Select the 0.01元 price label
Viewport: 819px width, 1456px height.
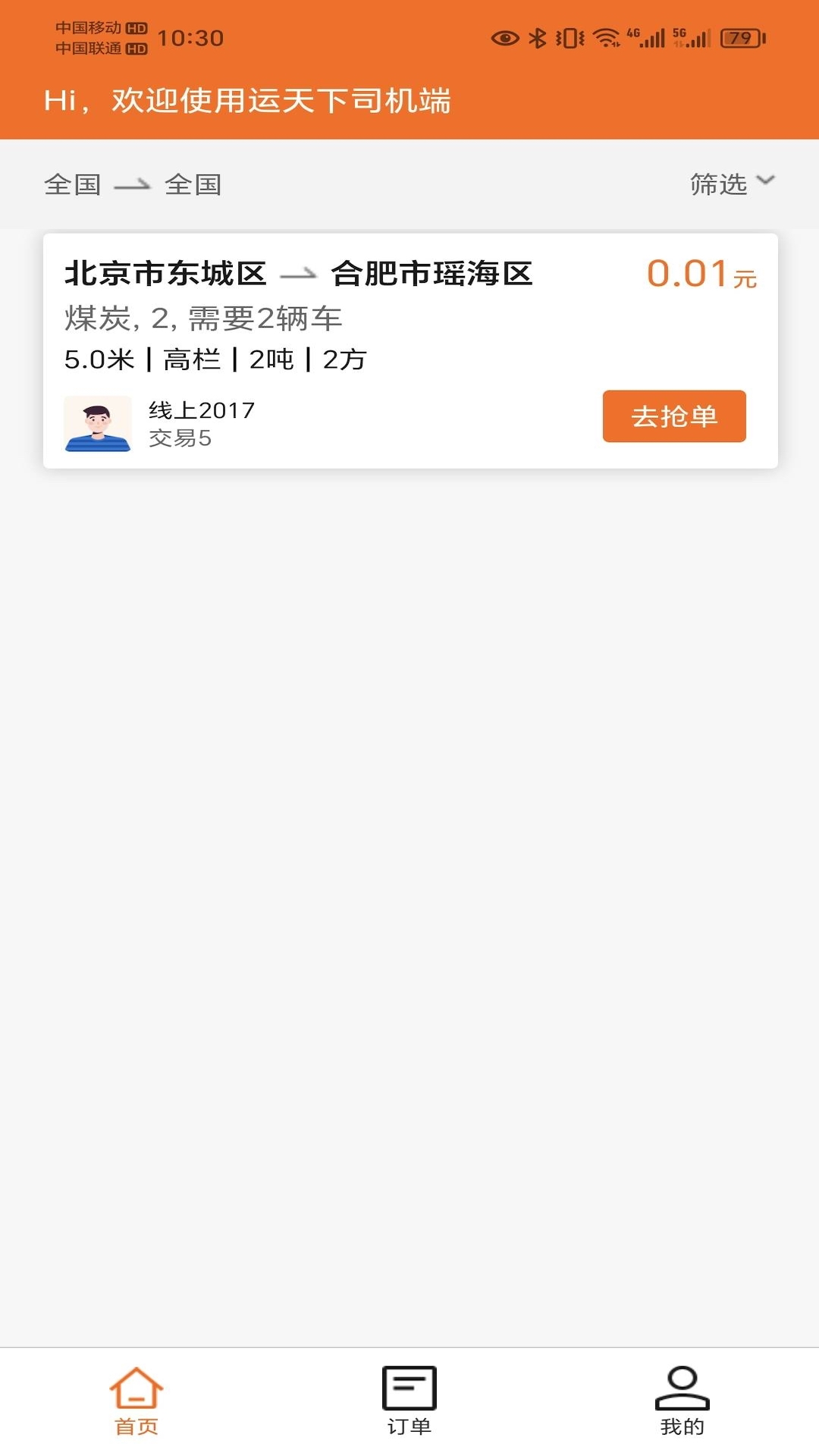click(699, 275)
